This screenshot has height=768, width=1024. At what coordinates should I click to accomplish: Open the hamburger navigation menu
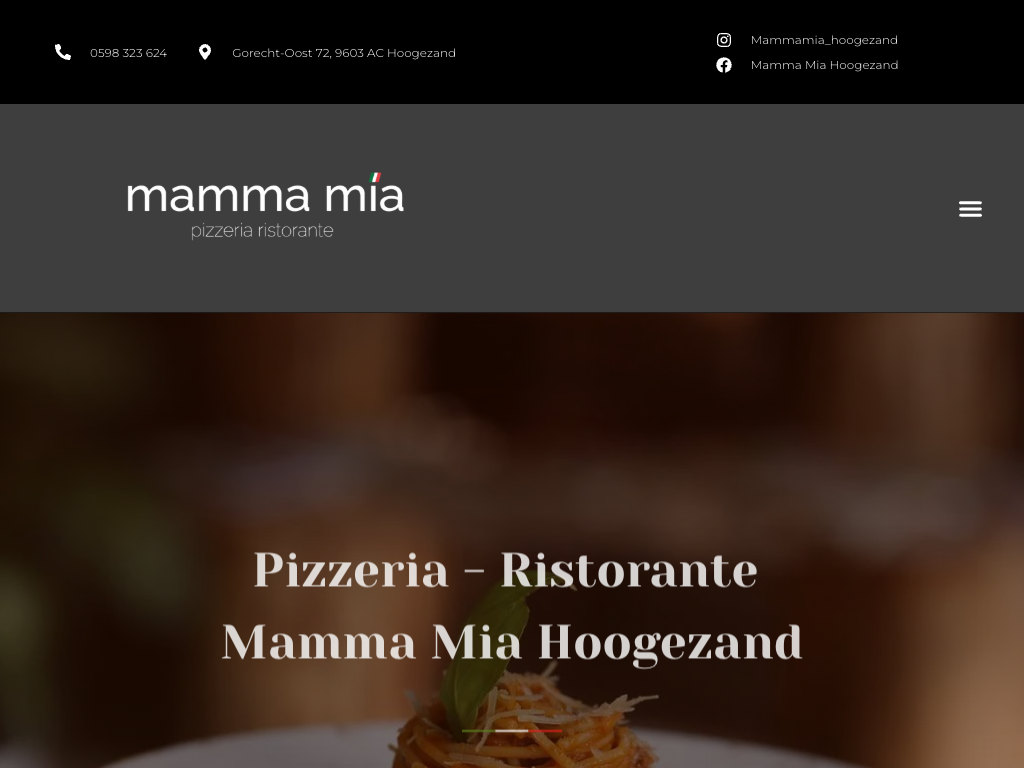(970, 208)
